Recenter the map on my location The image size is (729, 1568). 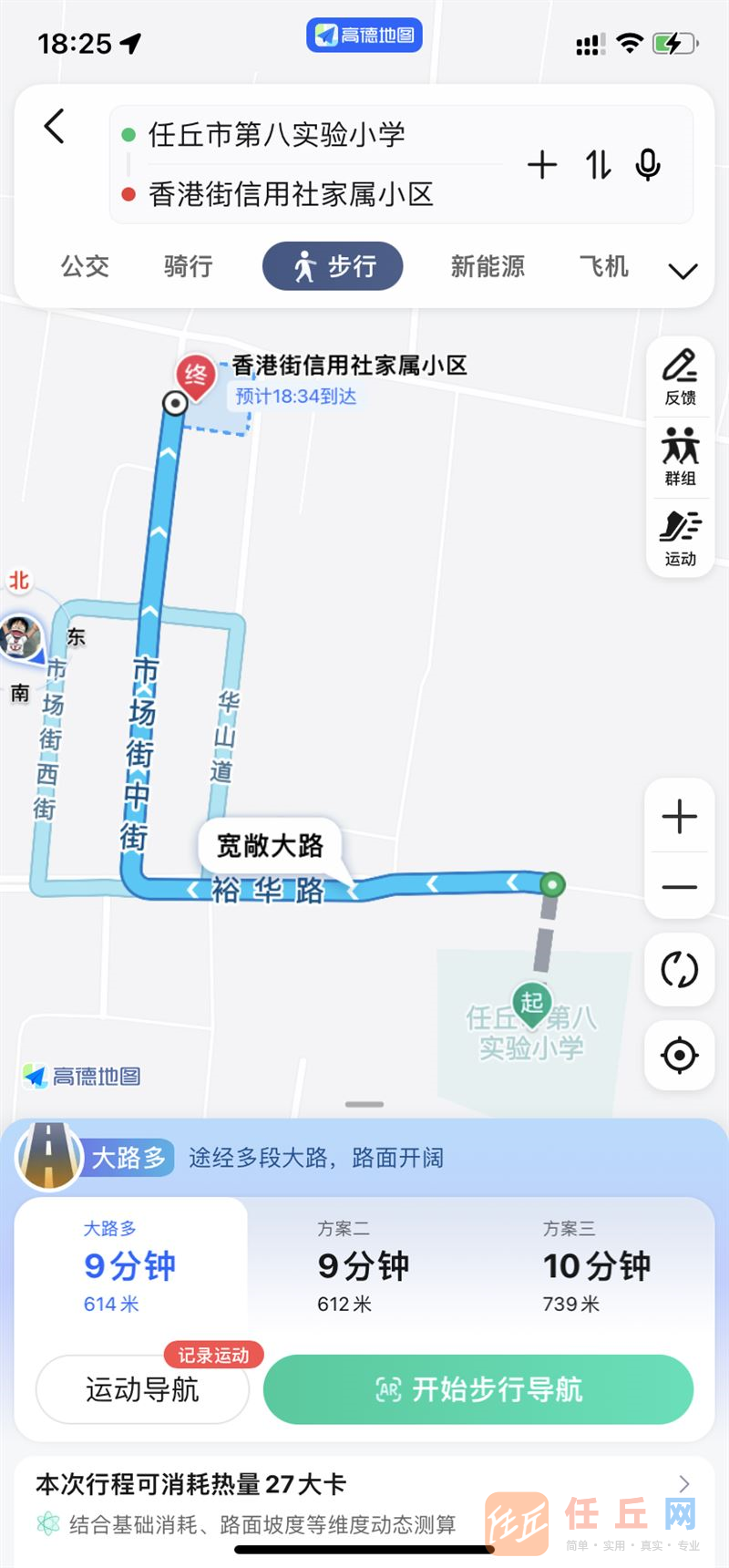coord(680,1056)
